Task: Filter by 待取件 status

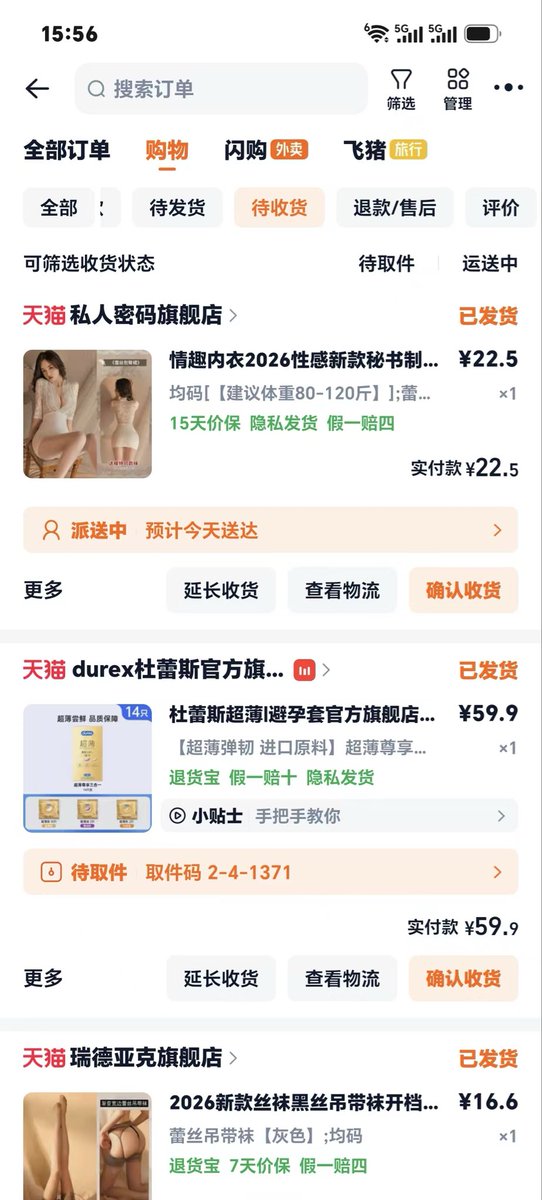Action: pos(386,264)
